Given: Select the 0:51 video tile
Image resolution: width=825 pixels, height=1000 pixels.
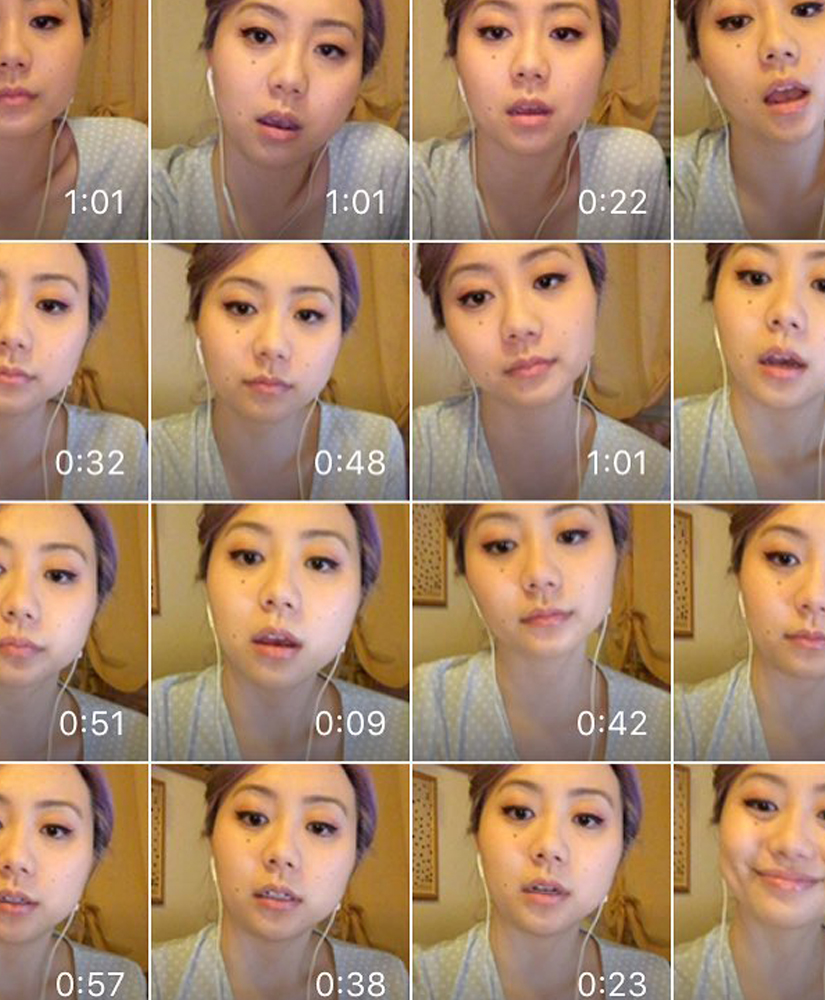Looking at the screenshot, I should (x=73, y=632).
